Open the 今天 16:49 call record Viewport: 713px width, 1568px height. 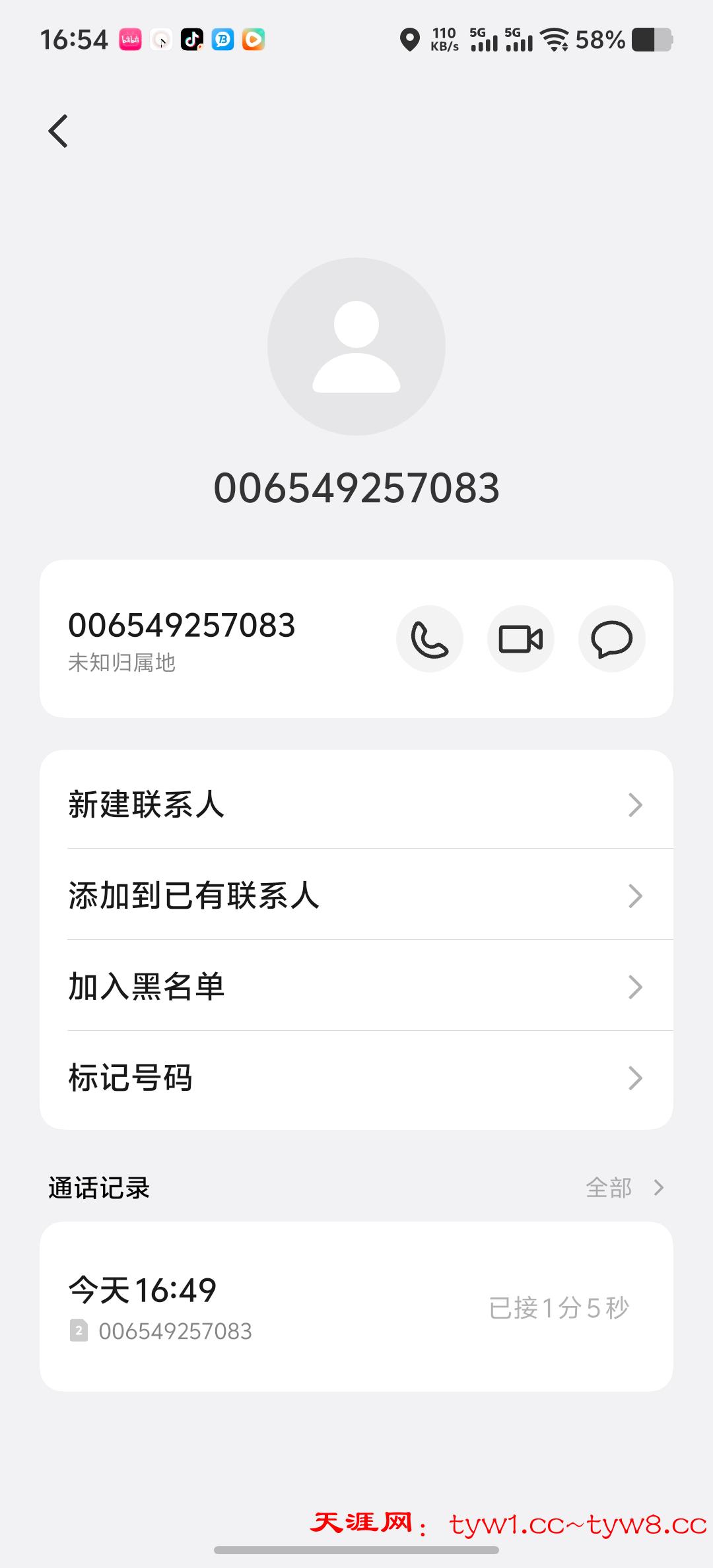[x=356, y=1308]
